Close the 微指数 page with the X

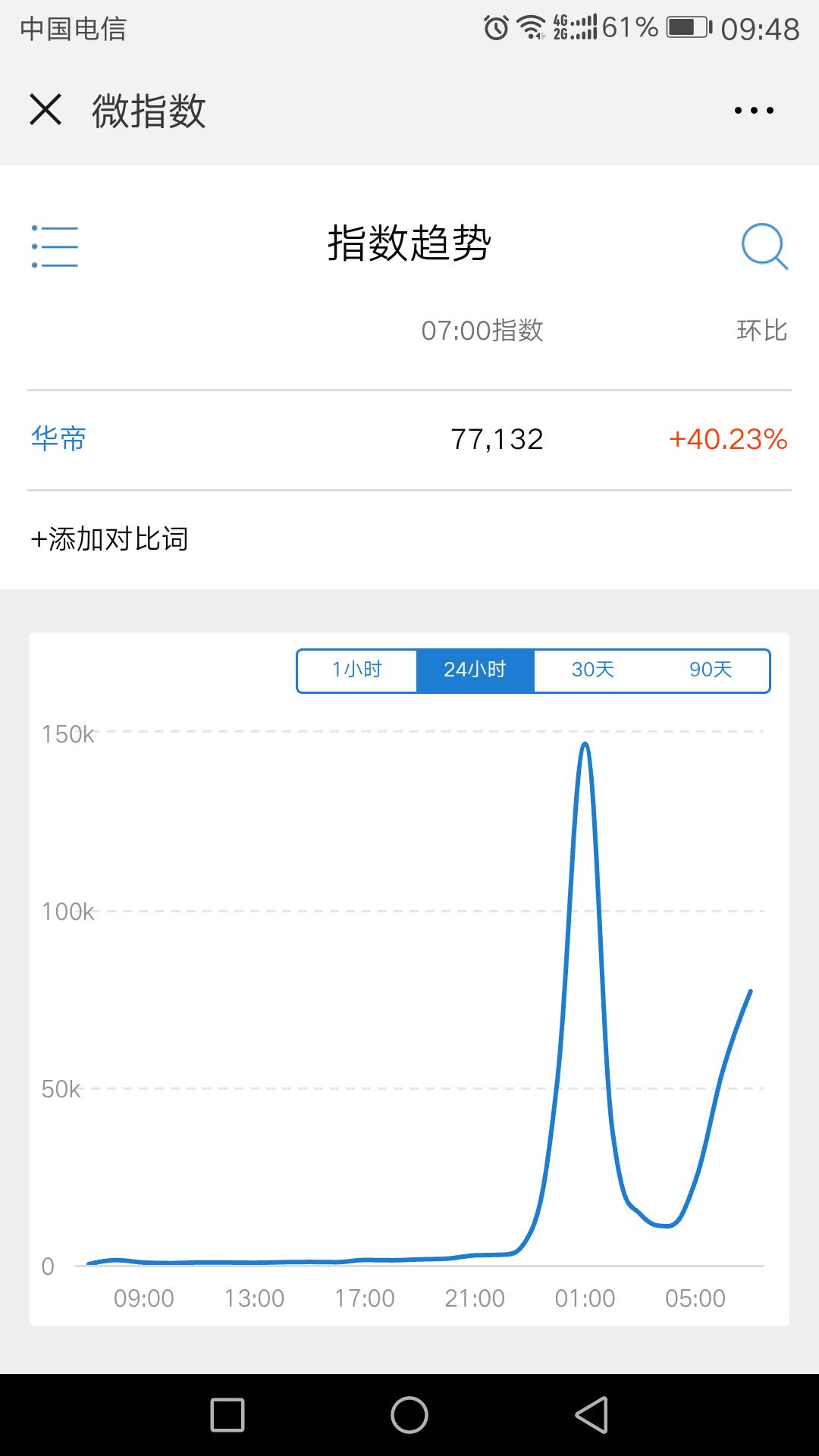click(47, 110)
